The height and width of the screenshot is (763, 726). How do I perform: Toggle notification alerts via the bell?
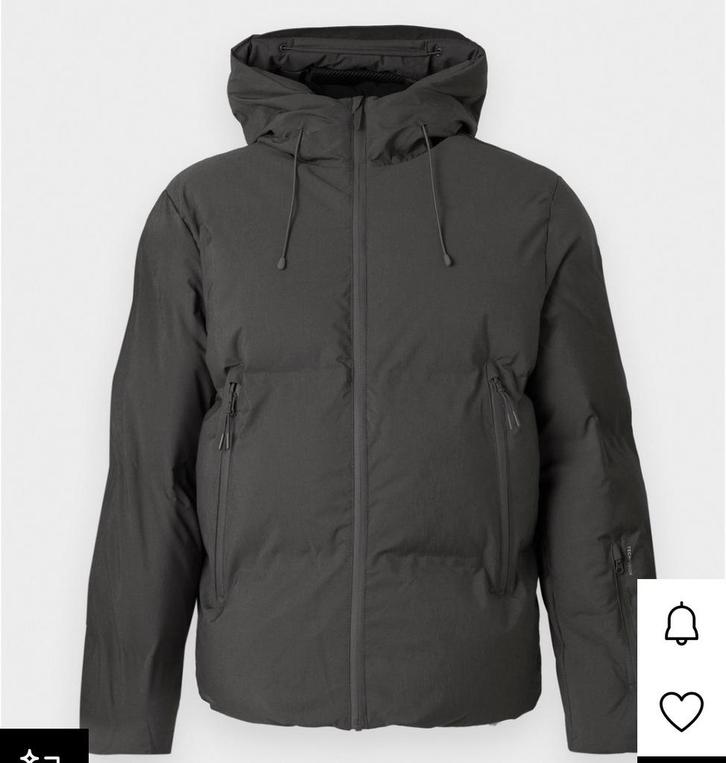click(681, 622)
